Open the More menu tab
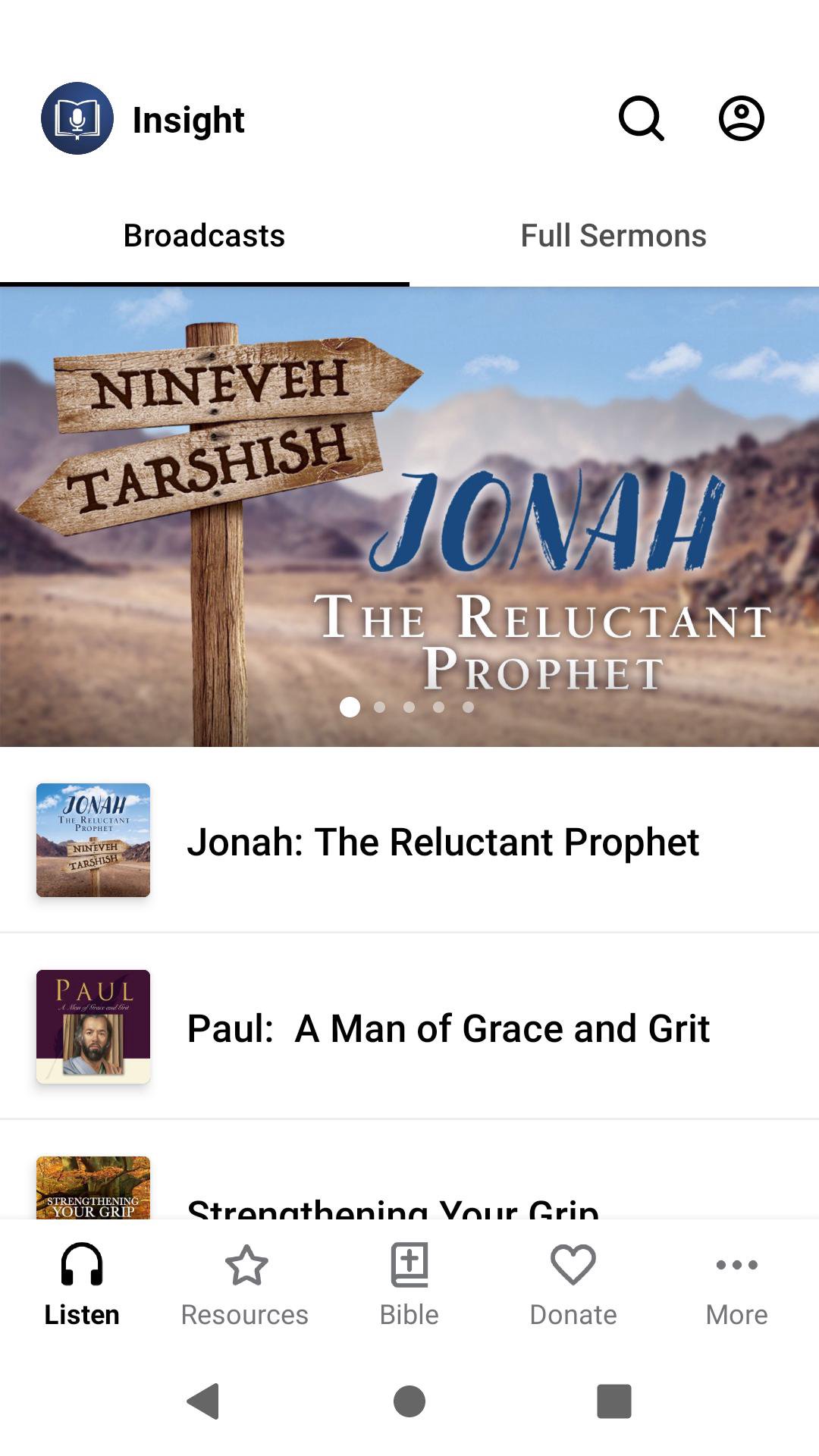This screenshot has width=819, height=1456. pos(736,1283)
